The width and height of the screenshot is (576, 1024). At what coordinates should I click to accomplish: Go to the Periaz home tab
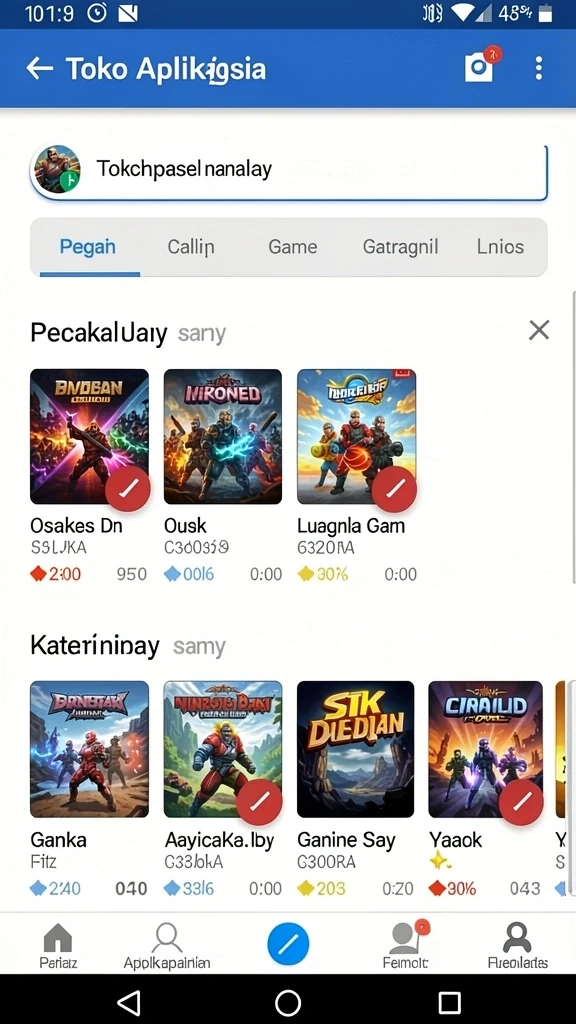point(58,944)
